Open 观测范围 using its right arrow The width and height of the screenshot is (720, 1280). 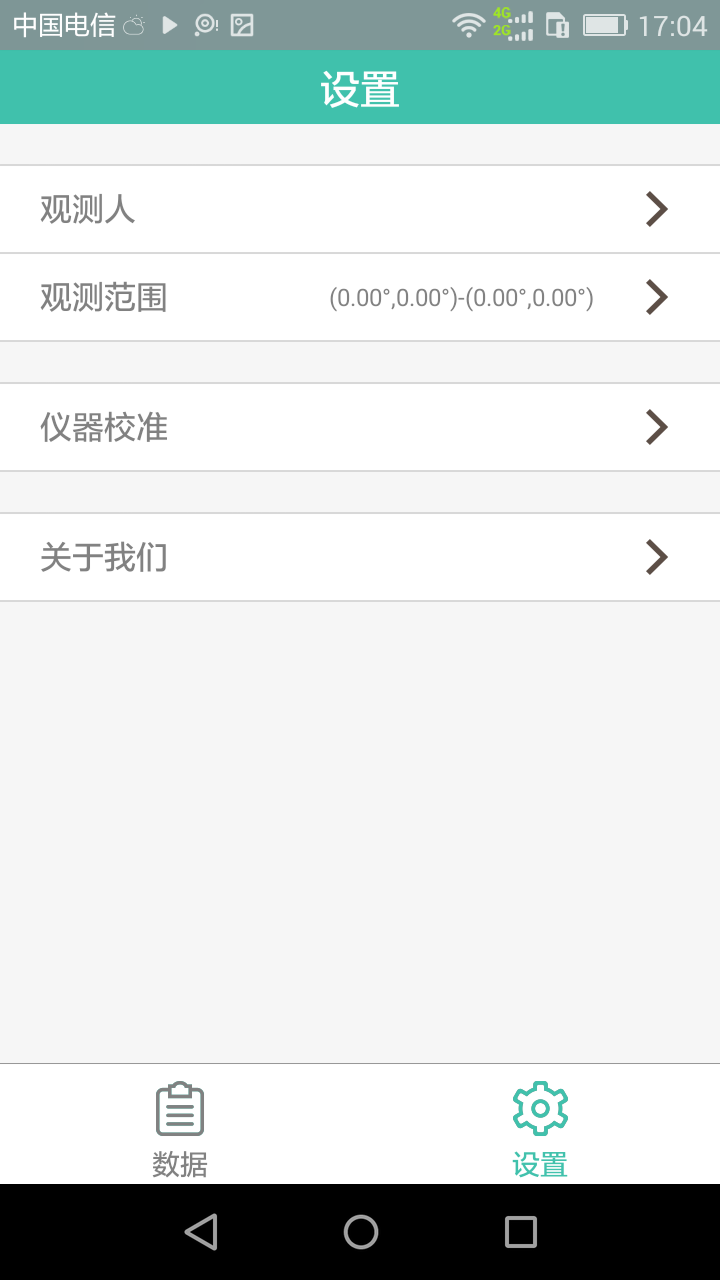pyautogui.click(x=657, y=297)
